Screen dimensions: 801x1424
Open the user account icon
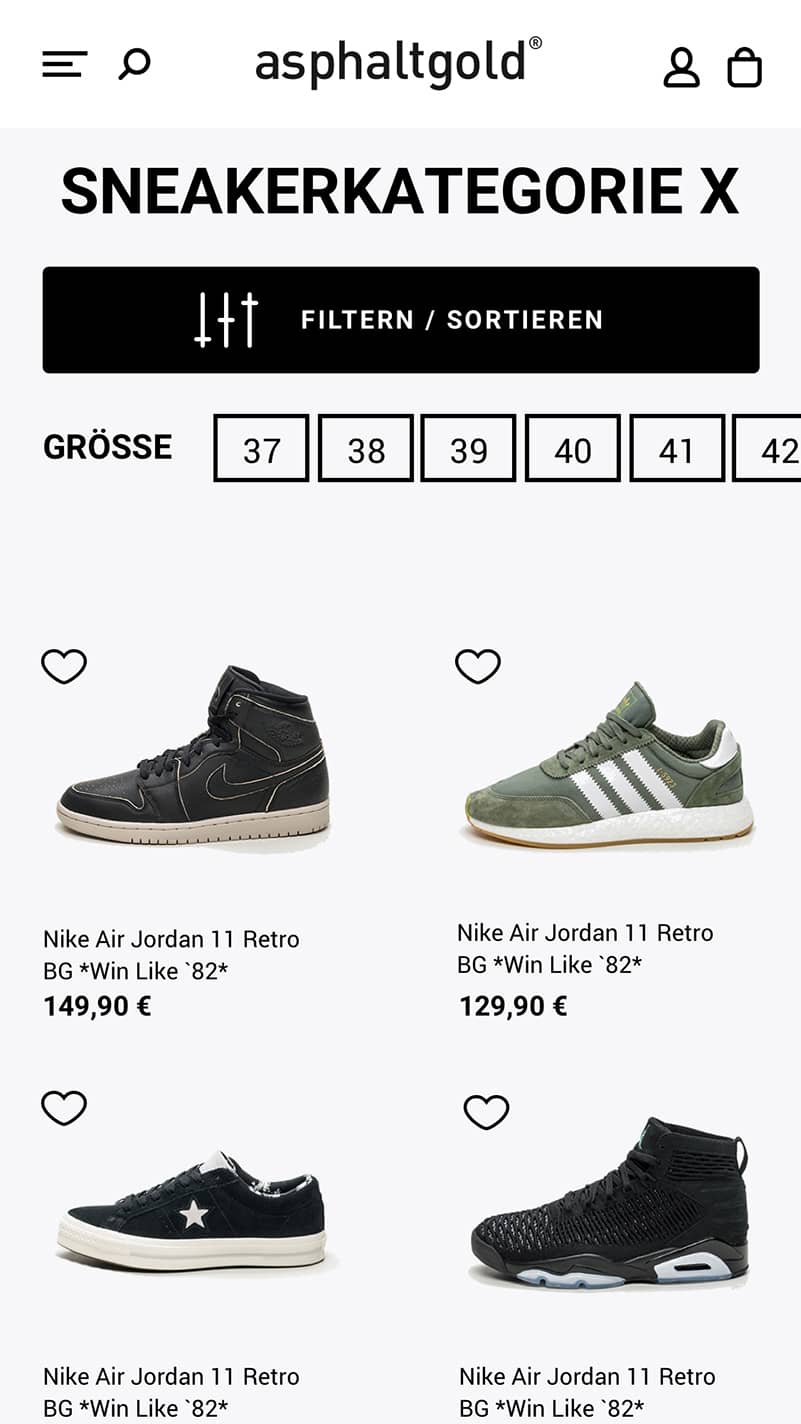(x=681, y=67)
